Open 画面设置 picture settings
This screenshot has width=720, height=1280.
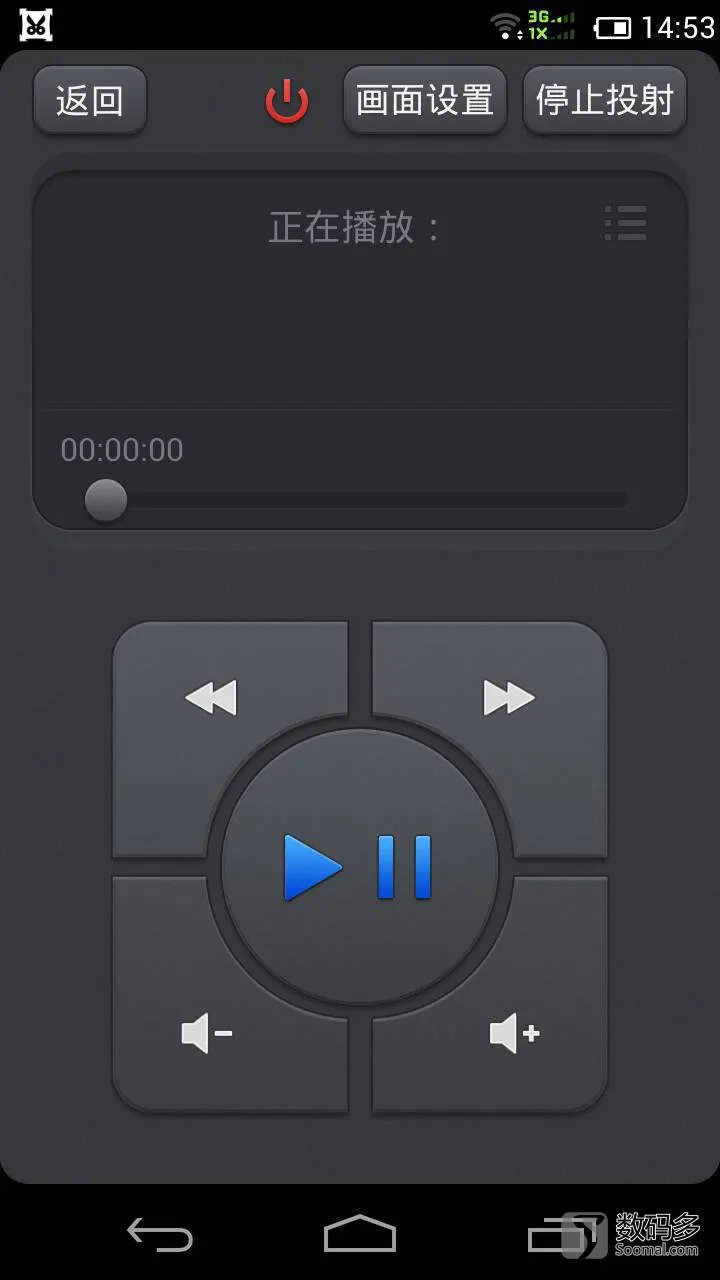pos(425,100)
